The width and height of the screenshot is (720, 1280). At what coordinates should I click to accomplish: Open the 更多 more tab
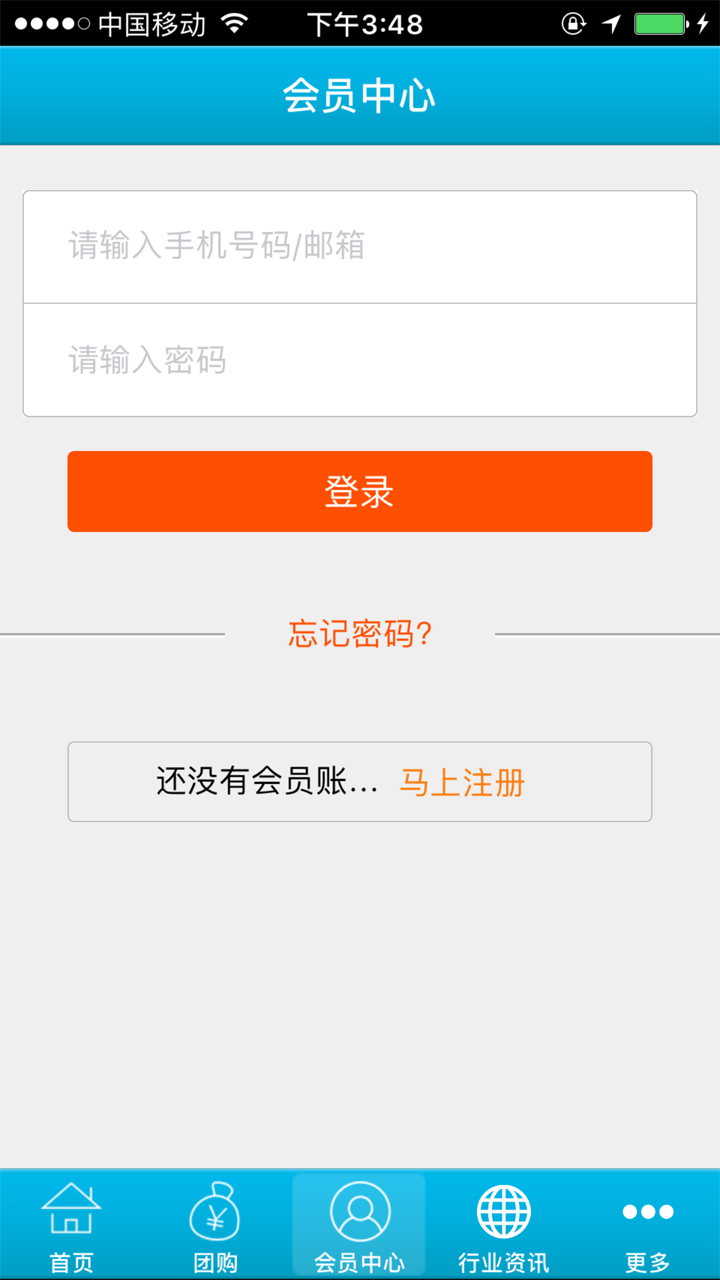(x=647, y=1226)
